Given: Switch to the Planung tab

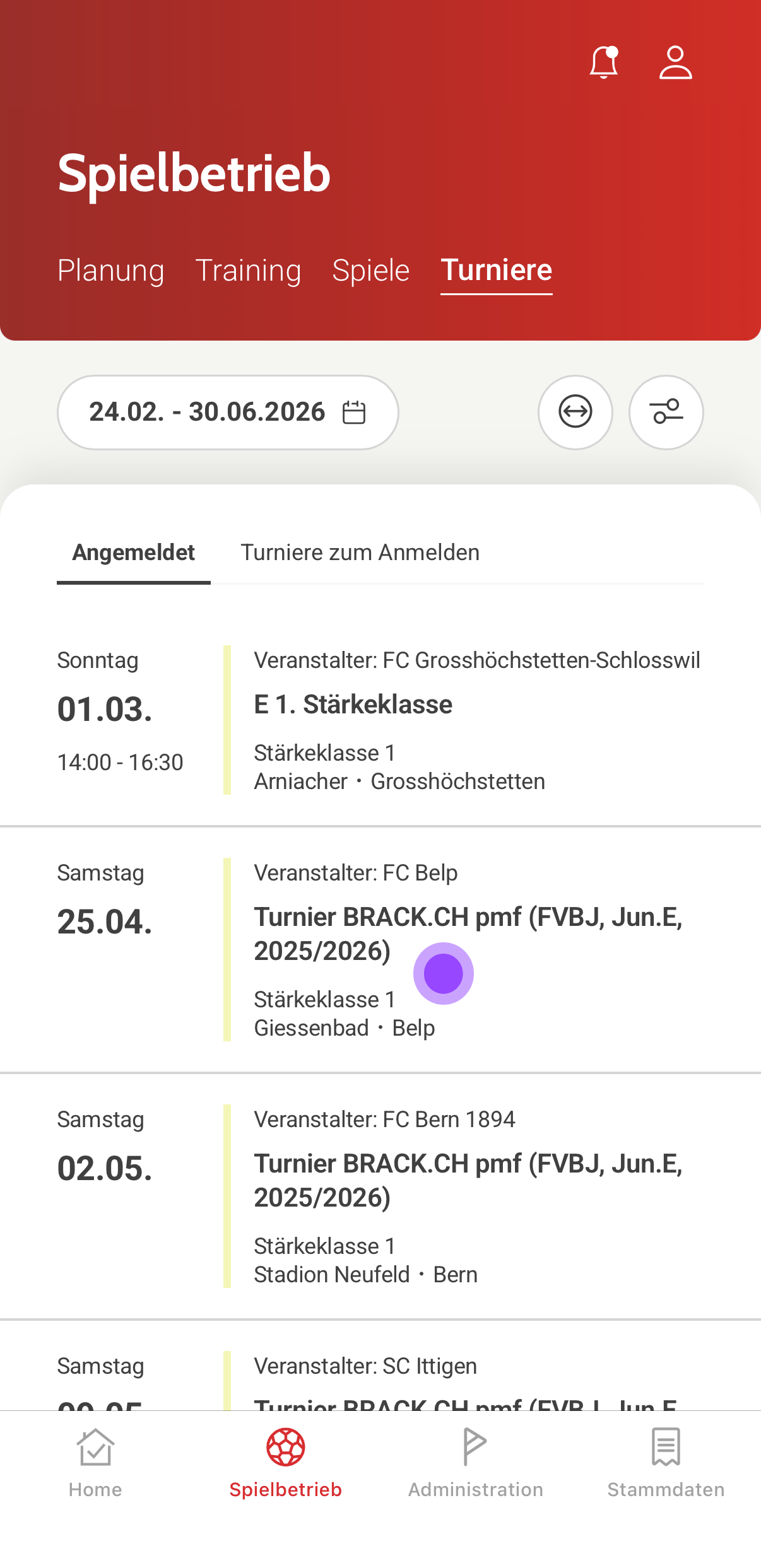Looking at the screenshot, I should [111, 271].
